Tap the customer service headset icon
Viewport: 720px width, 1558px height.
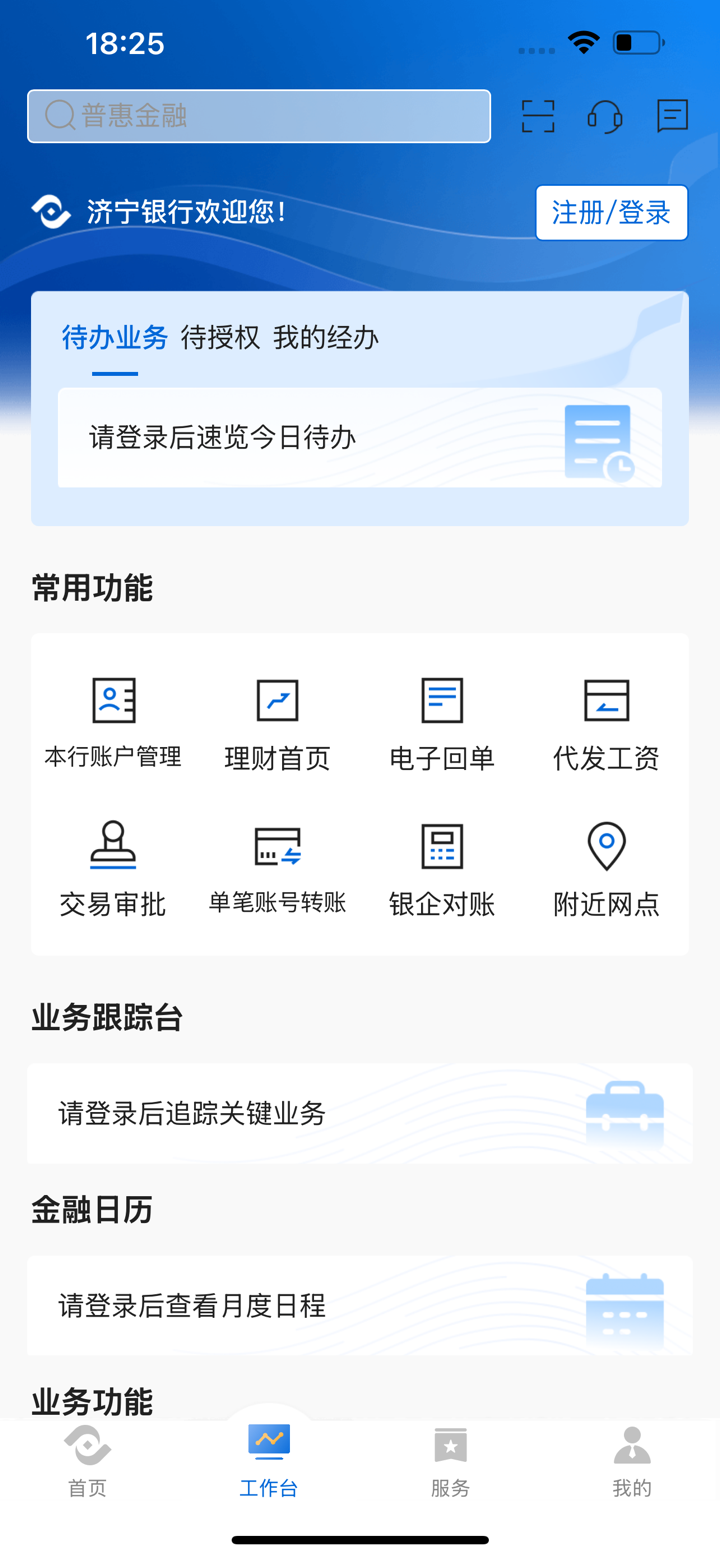(x=605, y=116)
